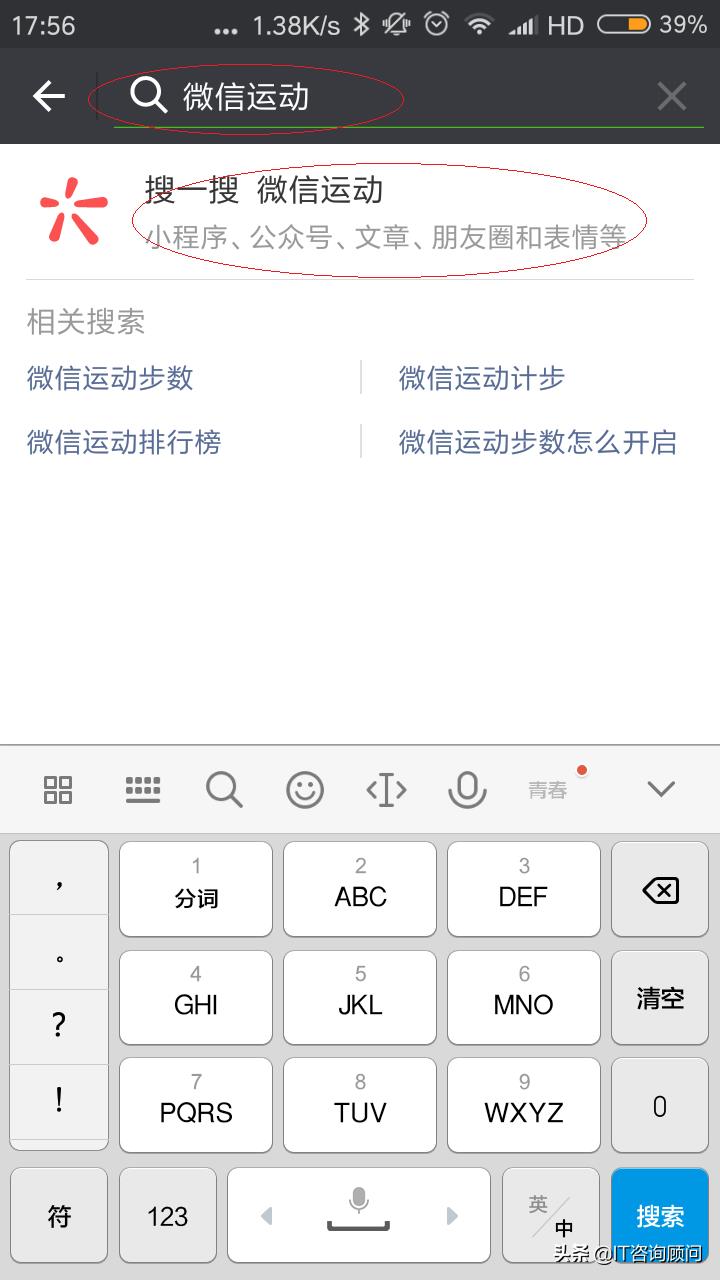
Task: Open the emoji panel on keyboard toolbar
Action: click(305, 790)
